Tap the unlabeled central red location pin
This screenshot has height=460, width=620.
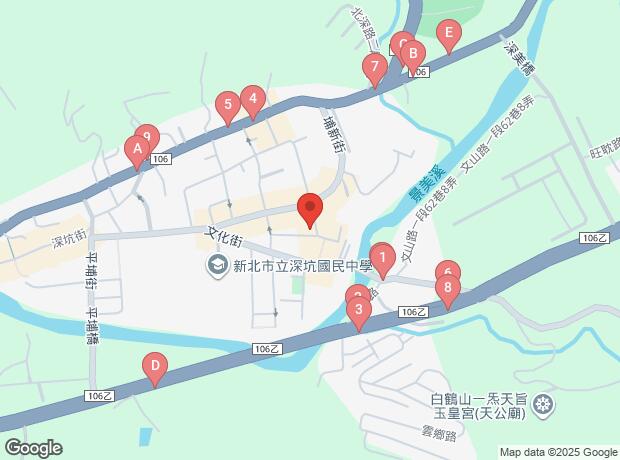[310, 208]
